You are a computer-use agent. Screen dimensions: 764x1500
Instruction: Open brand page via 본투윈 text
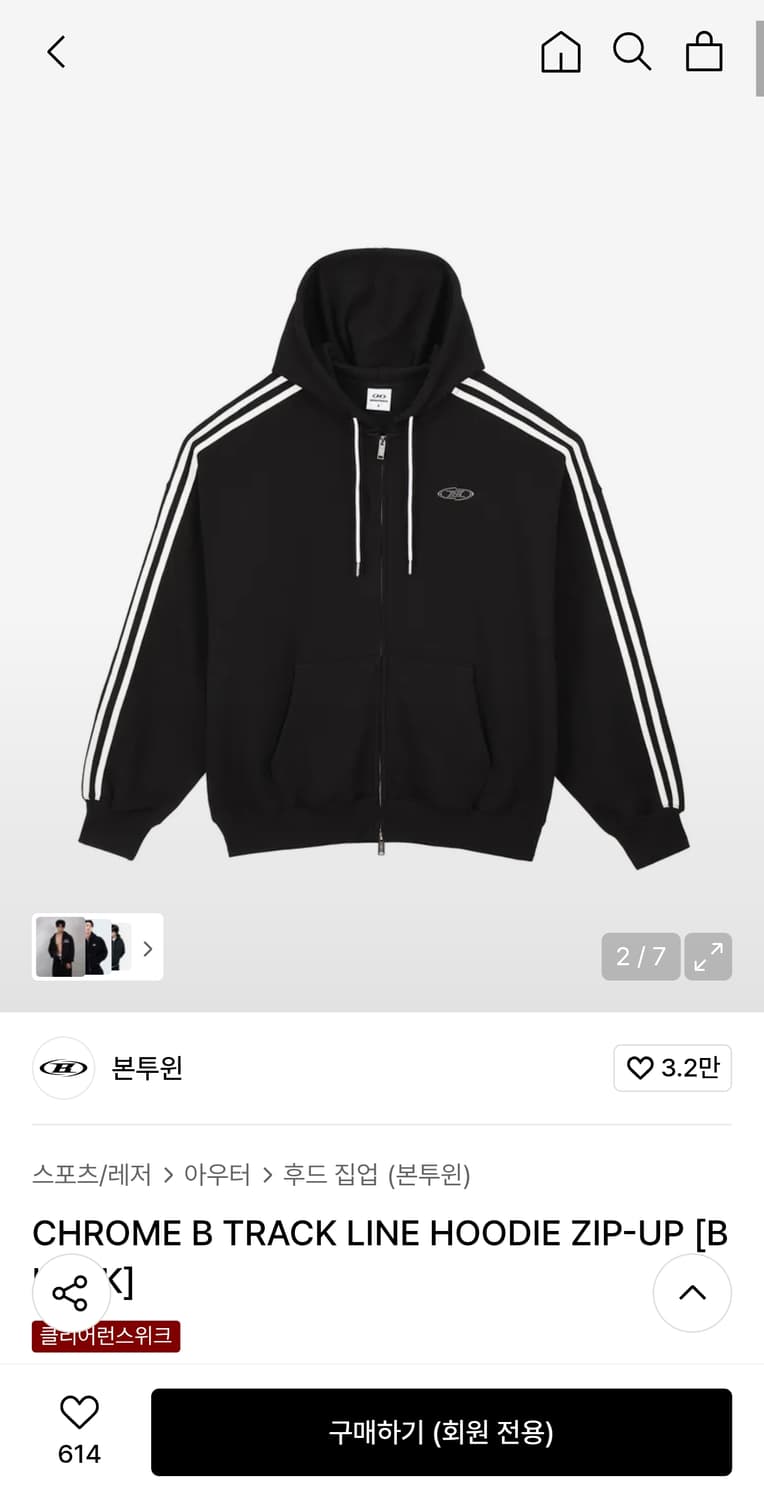click(146, 1068)
